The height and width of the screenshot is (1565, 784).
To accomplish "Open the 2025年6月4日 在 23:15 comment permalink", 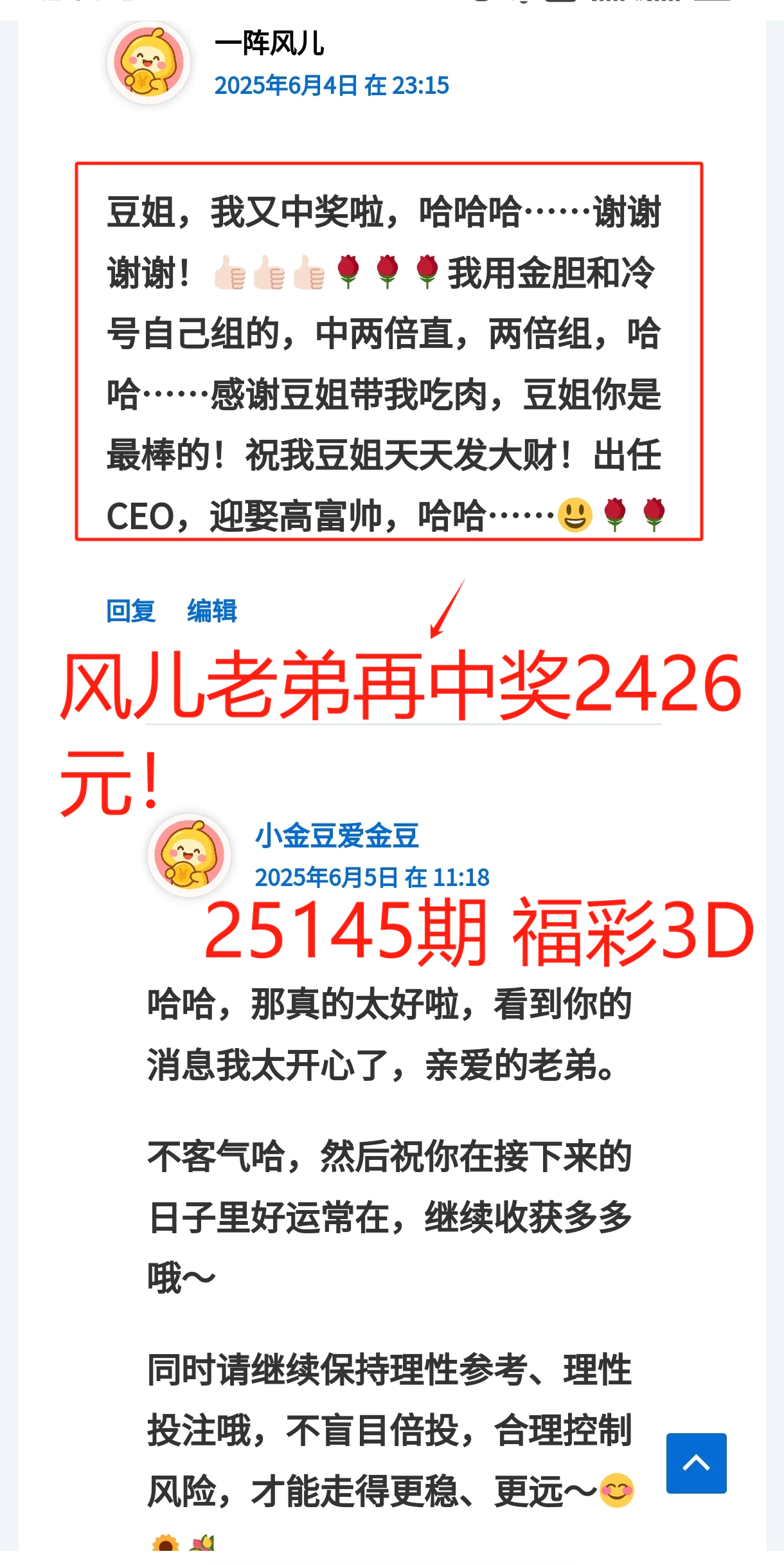I will pyautogui.click(x=332, y=86).
